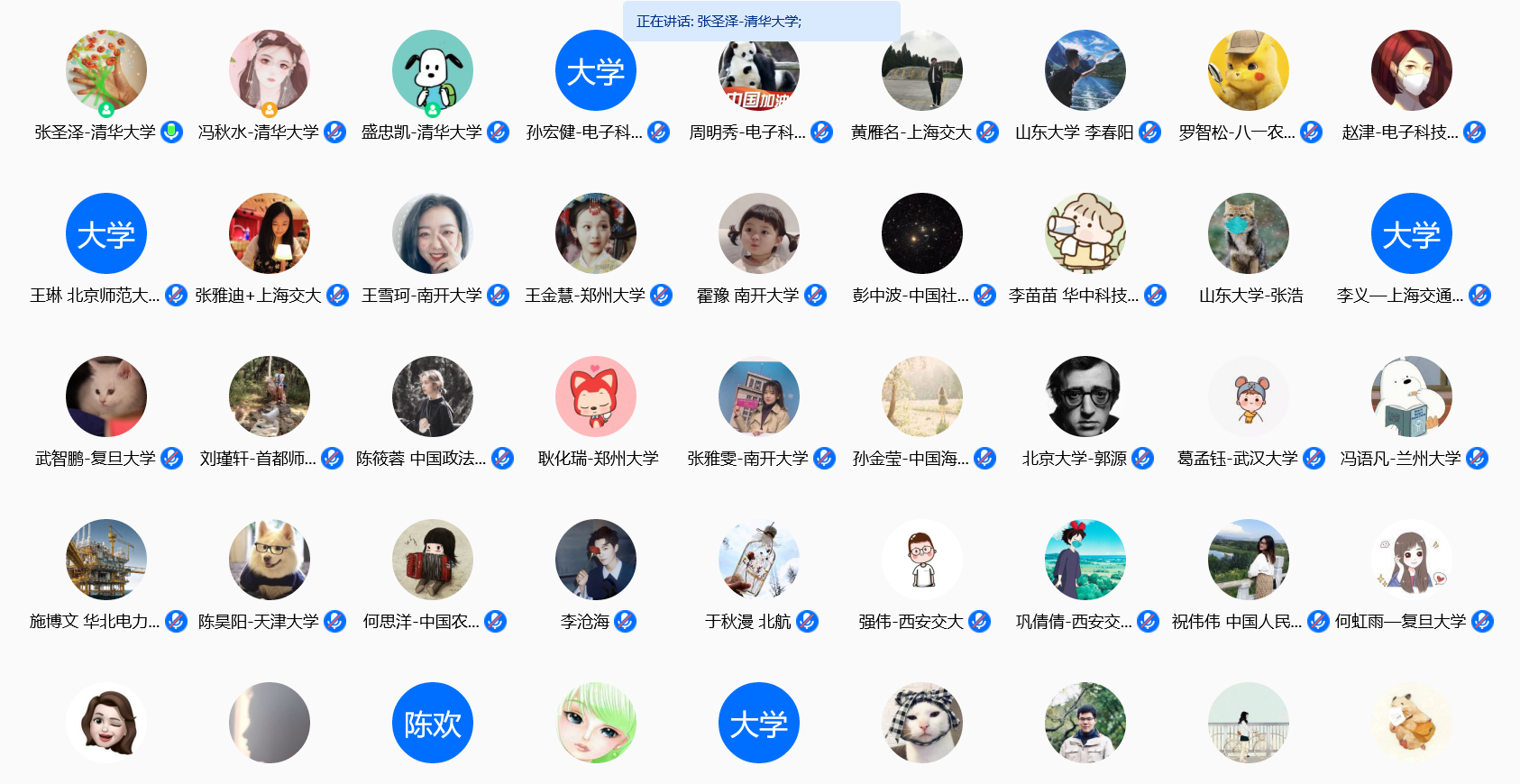This screenshot has width=1520, height=784.
Task: Tap 强伟-西安交大 avatar
Action: tap(922, 561)
